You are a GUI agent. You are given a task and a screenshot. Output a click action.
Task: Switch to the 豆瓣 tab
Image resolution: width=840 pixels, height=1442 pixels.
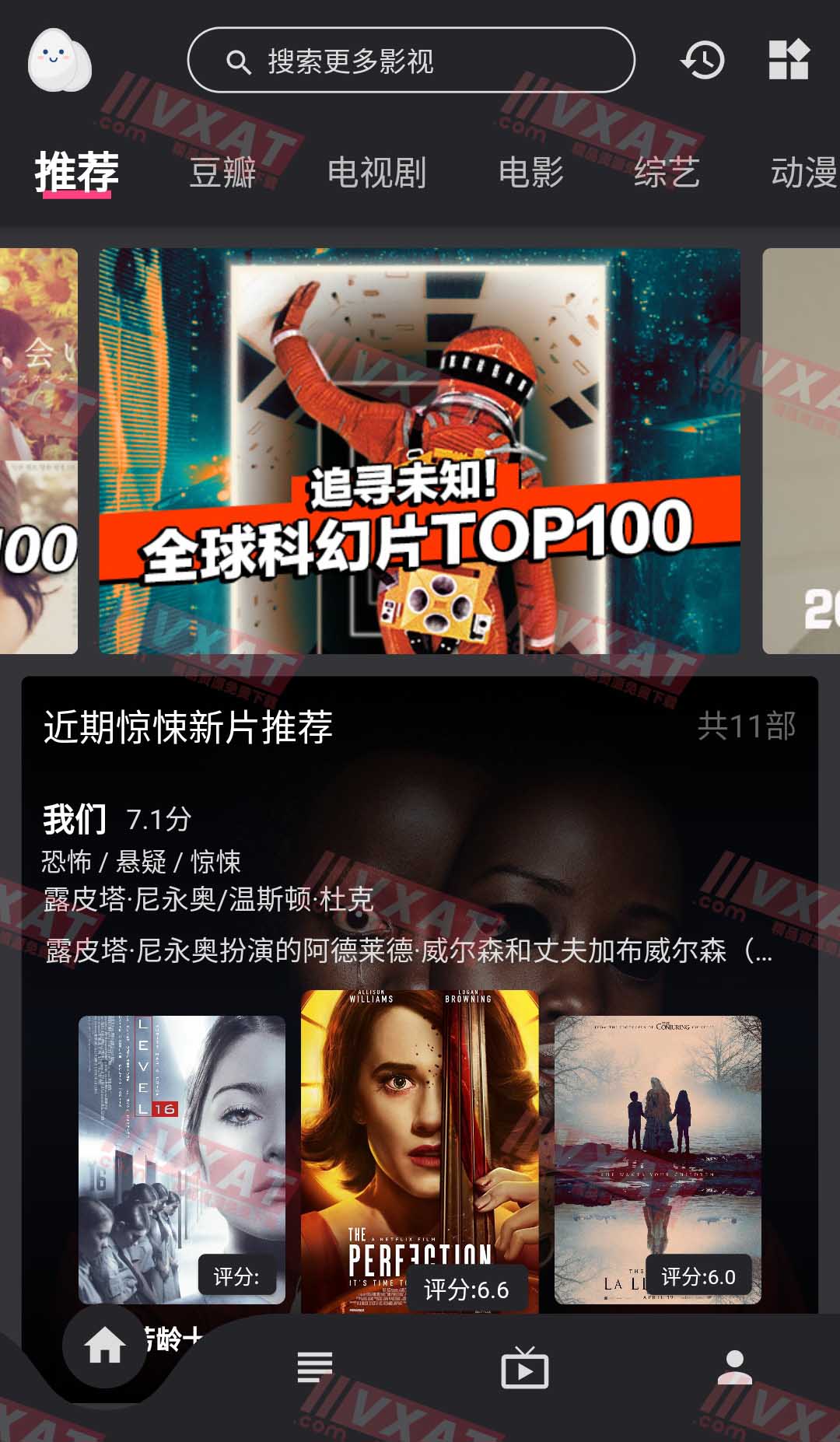[x=223, y=172]
